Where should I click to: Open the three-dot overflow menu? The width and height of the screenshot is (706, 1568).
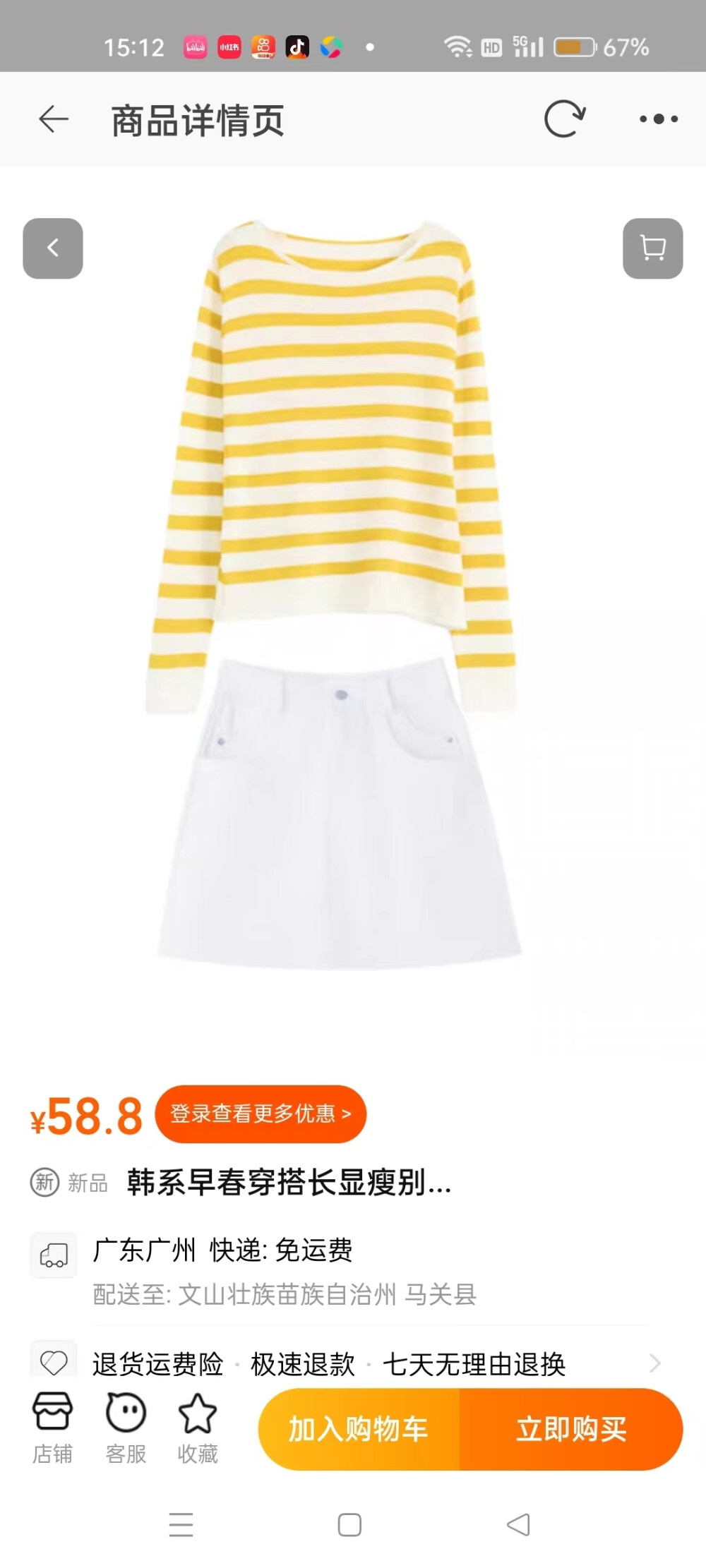(x=658, y=119)
